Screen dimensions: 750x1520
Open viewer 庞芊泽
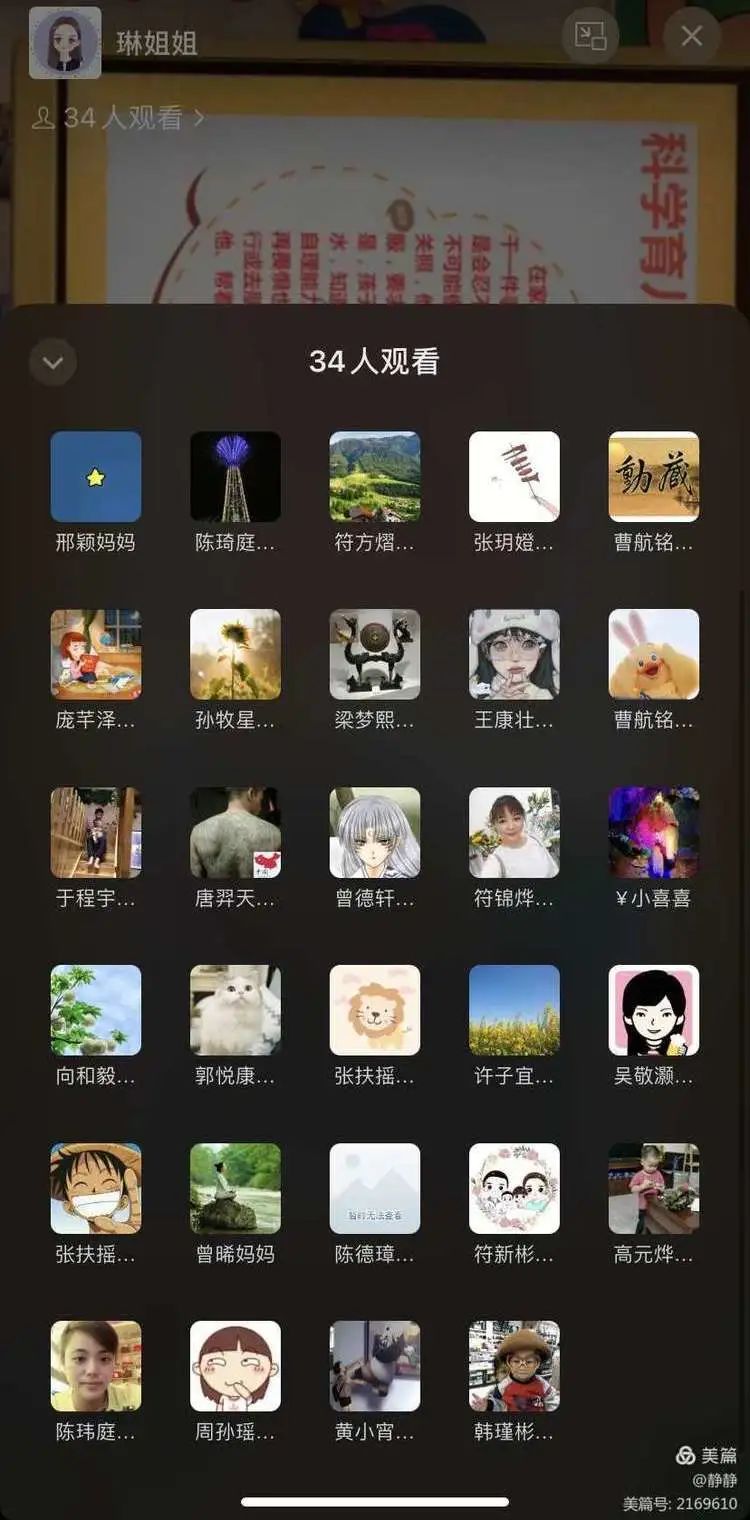(96, 654)
